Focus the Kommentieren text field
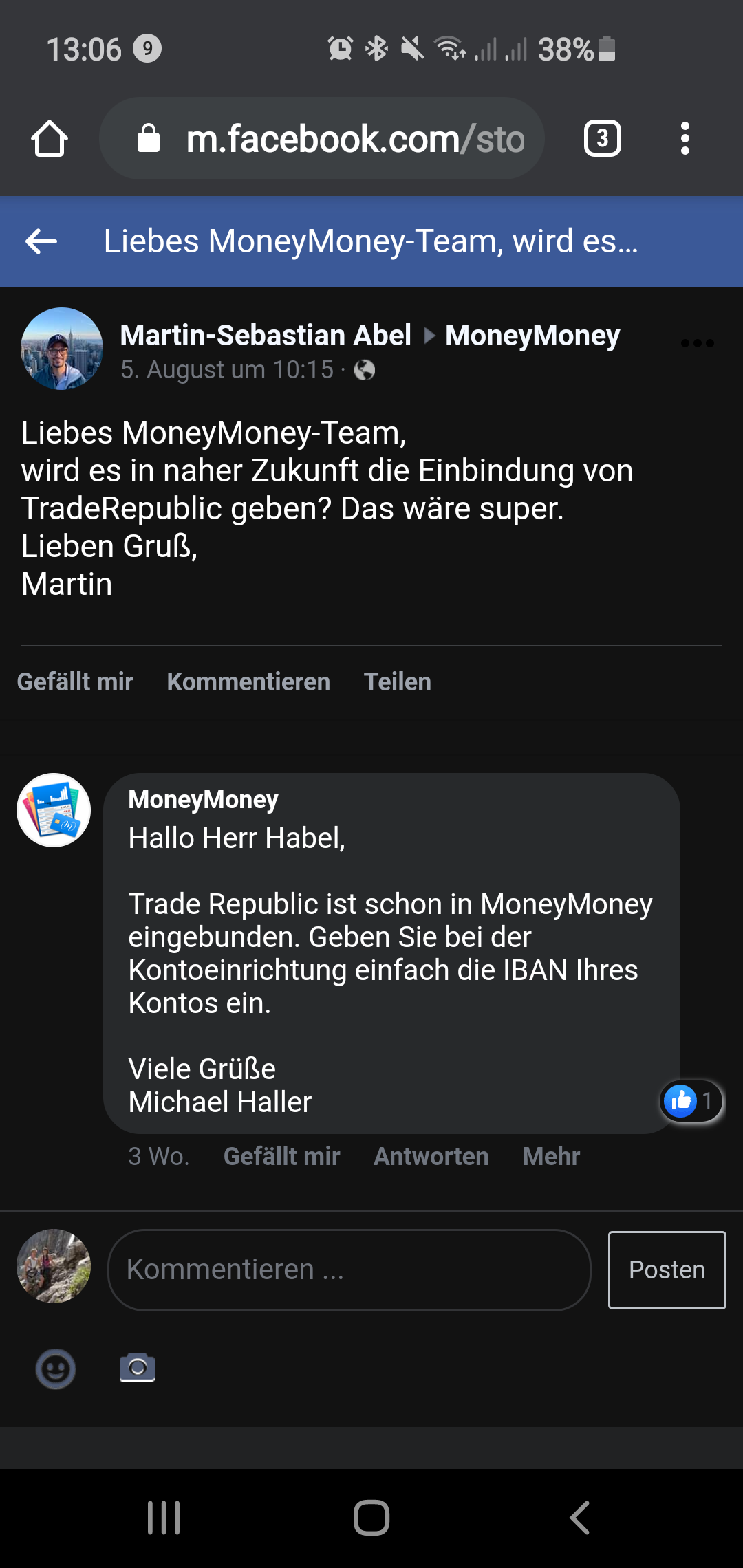This screenshot has height=1568, width=743. pyautogui.click(x=349, y=1270)
